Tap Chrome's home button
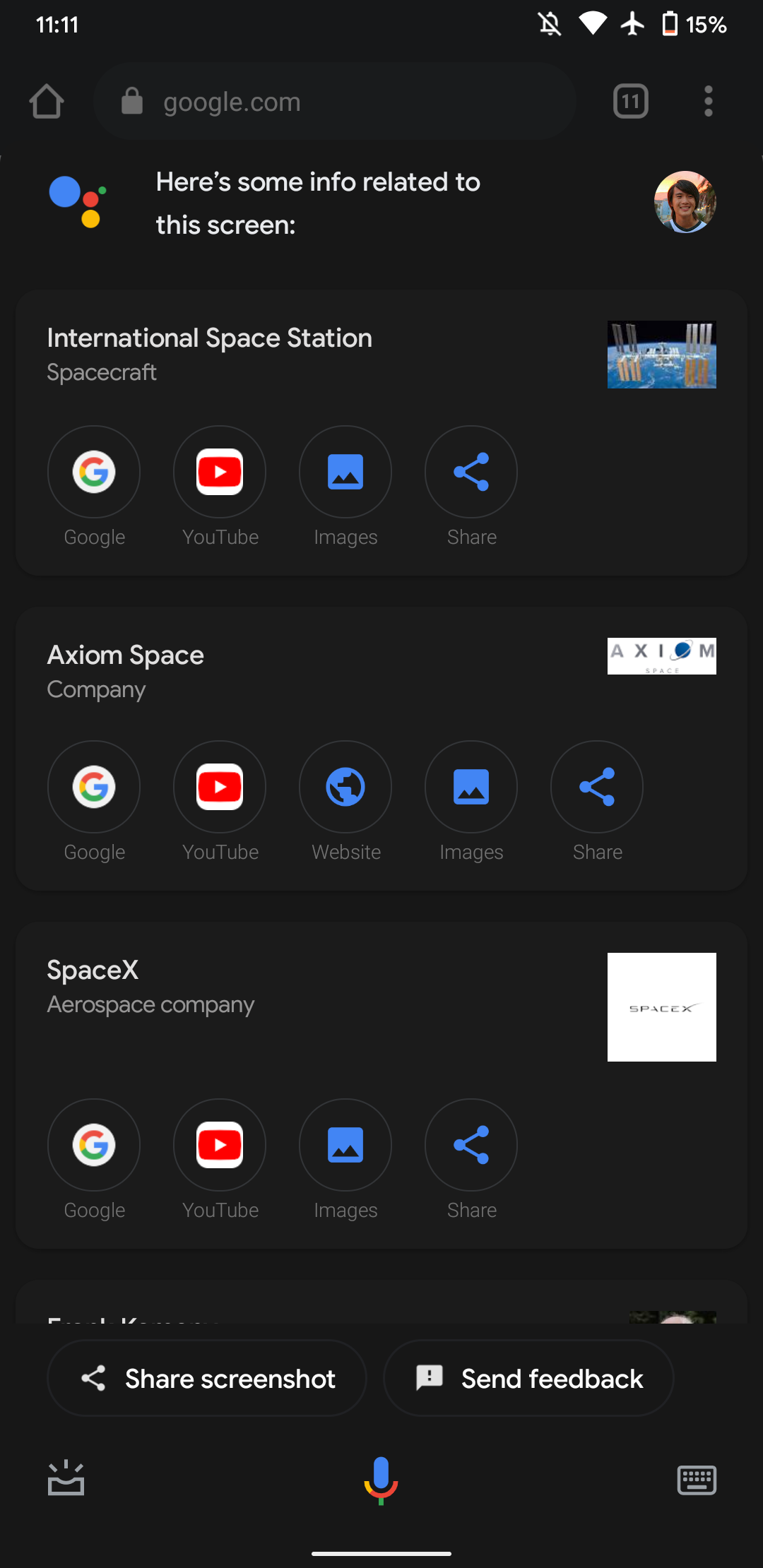The height and width of the screenshot is (1568, 763). (47, 102)
